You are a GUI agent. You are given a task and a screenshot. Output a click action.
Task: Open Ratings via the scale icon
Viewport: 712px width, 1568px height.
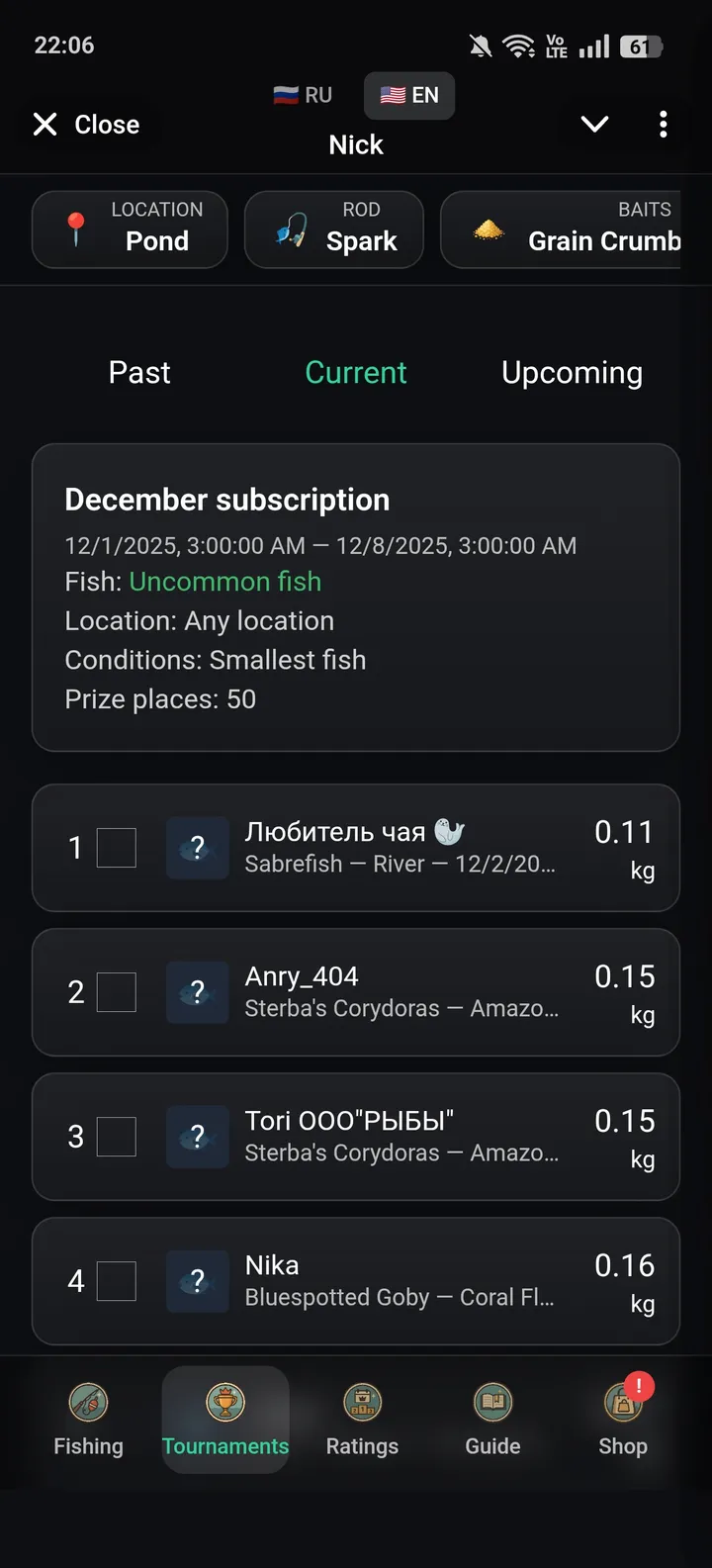click(x=362, y=1400)
